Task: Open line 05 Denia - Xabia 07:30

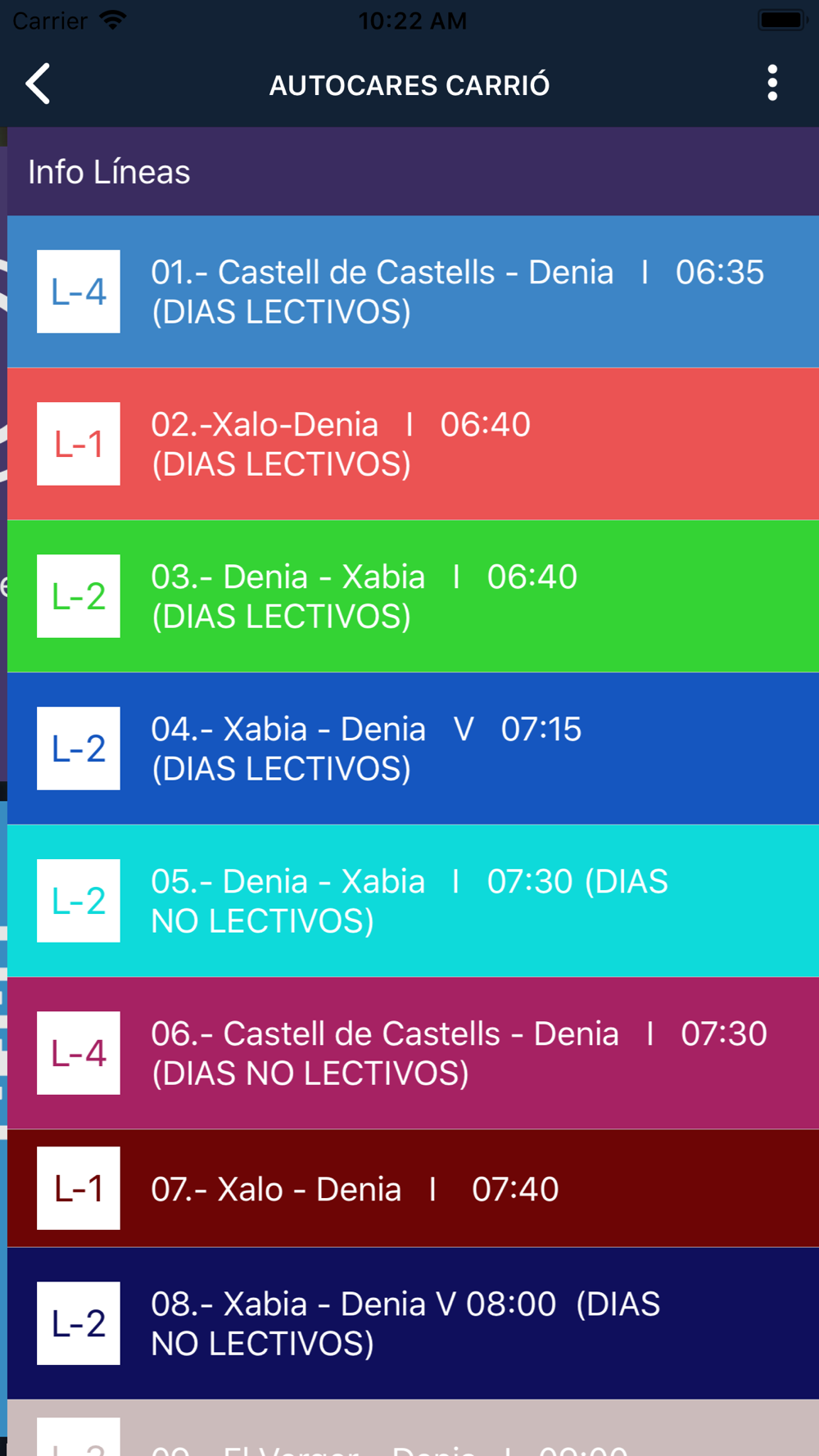Action: click(413, 901)
